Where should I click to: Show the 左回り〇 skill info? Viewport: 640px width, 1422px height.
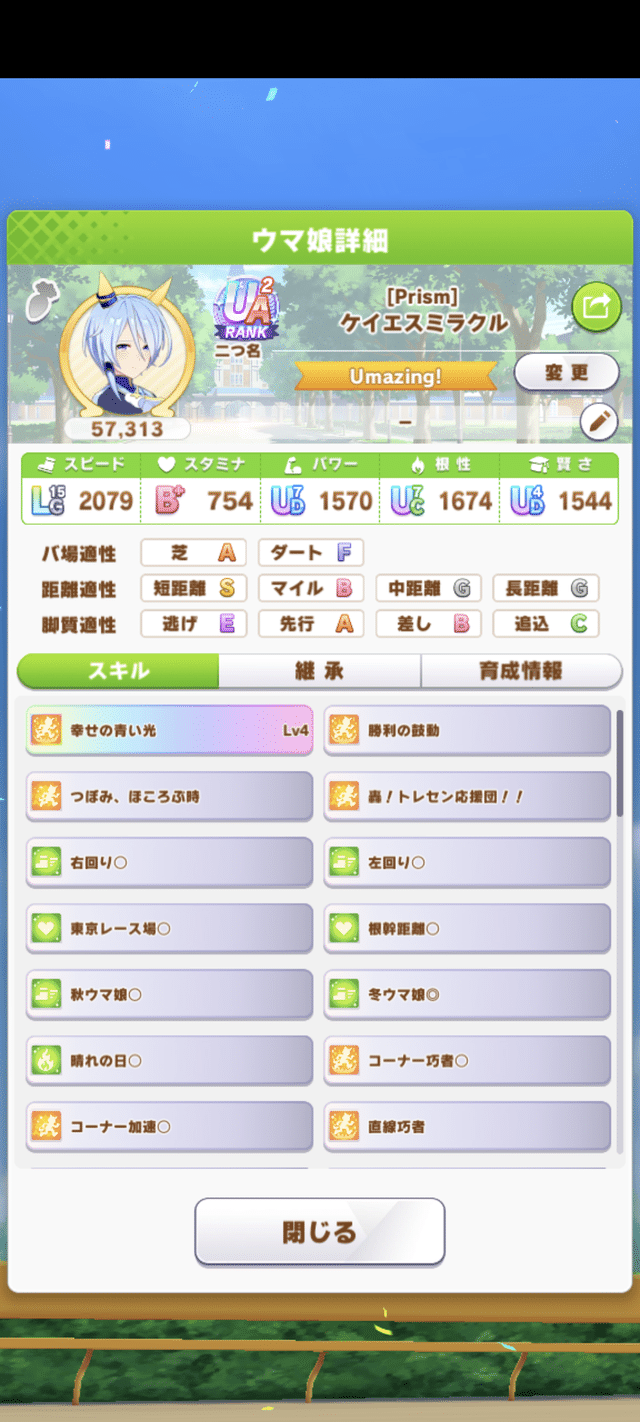(467, 862)
